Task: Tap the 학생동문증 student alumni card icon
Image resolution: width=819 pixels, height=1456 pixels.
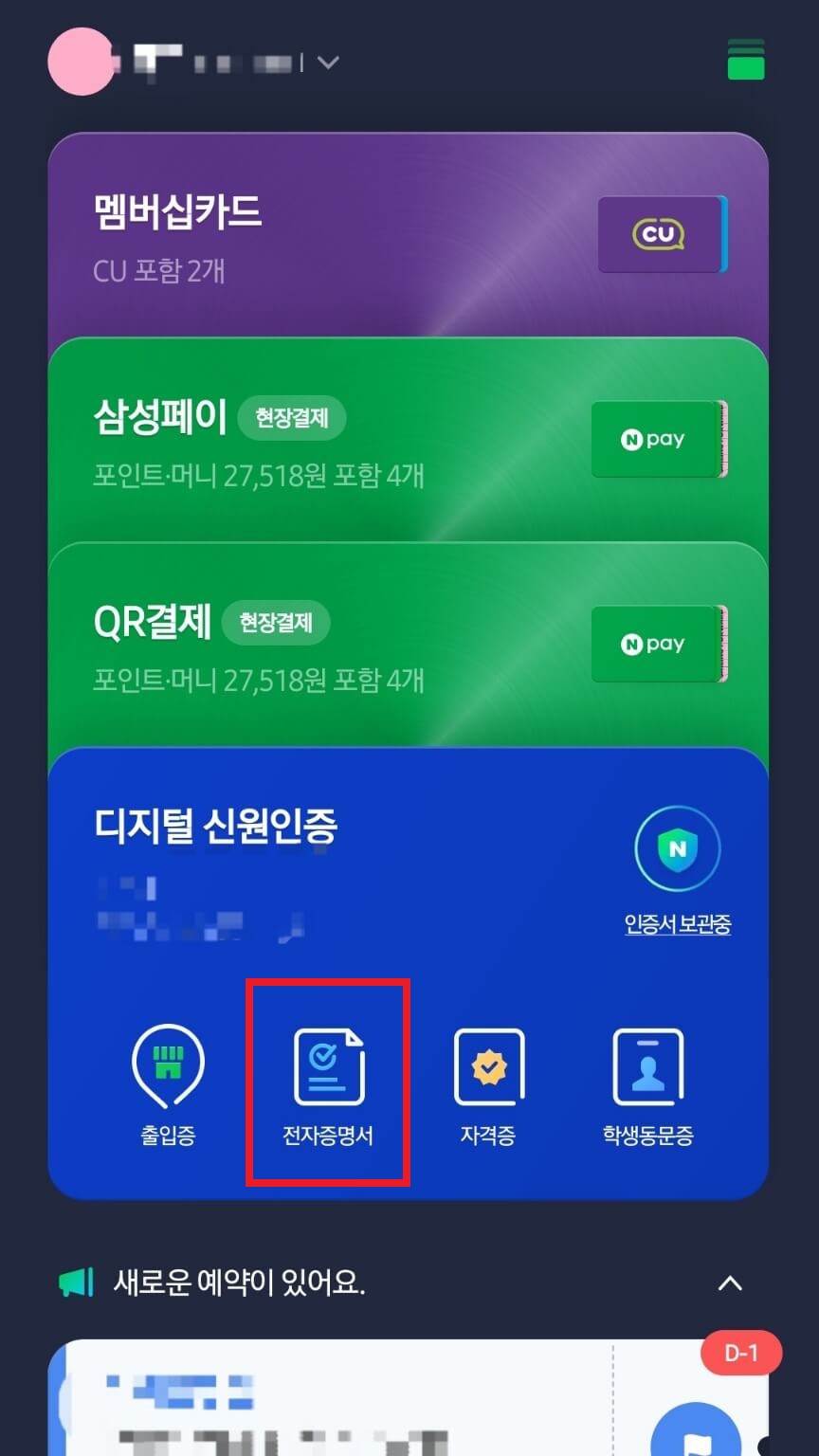Action: pos(647,1065)
